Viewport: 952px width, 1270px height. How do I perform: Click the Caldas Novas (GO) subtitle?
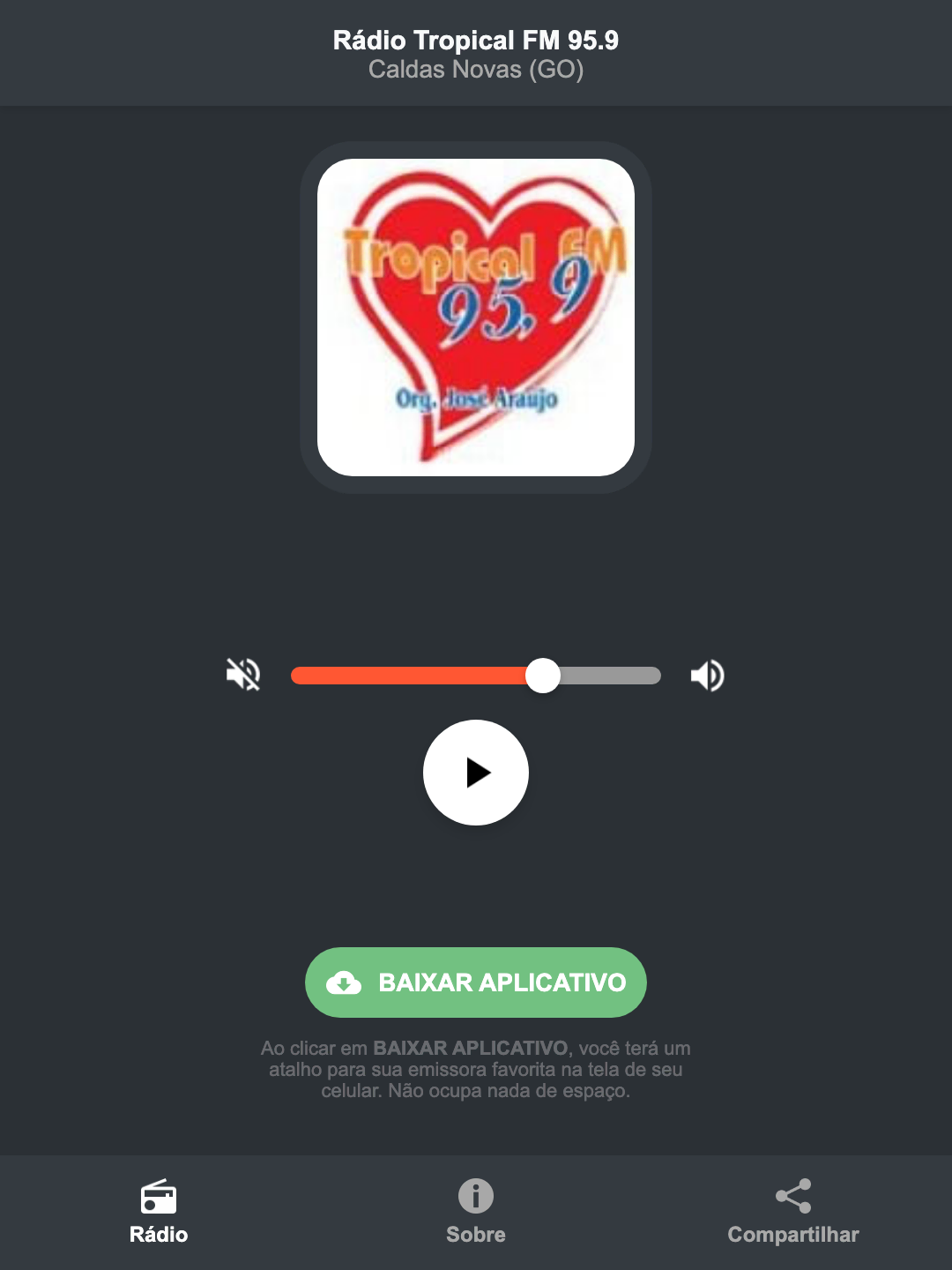pos(476,69)
